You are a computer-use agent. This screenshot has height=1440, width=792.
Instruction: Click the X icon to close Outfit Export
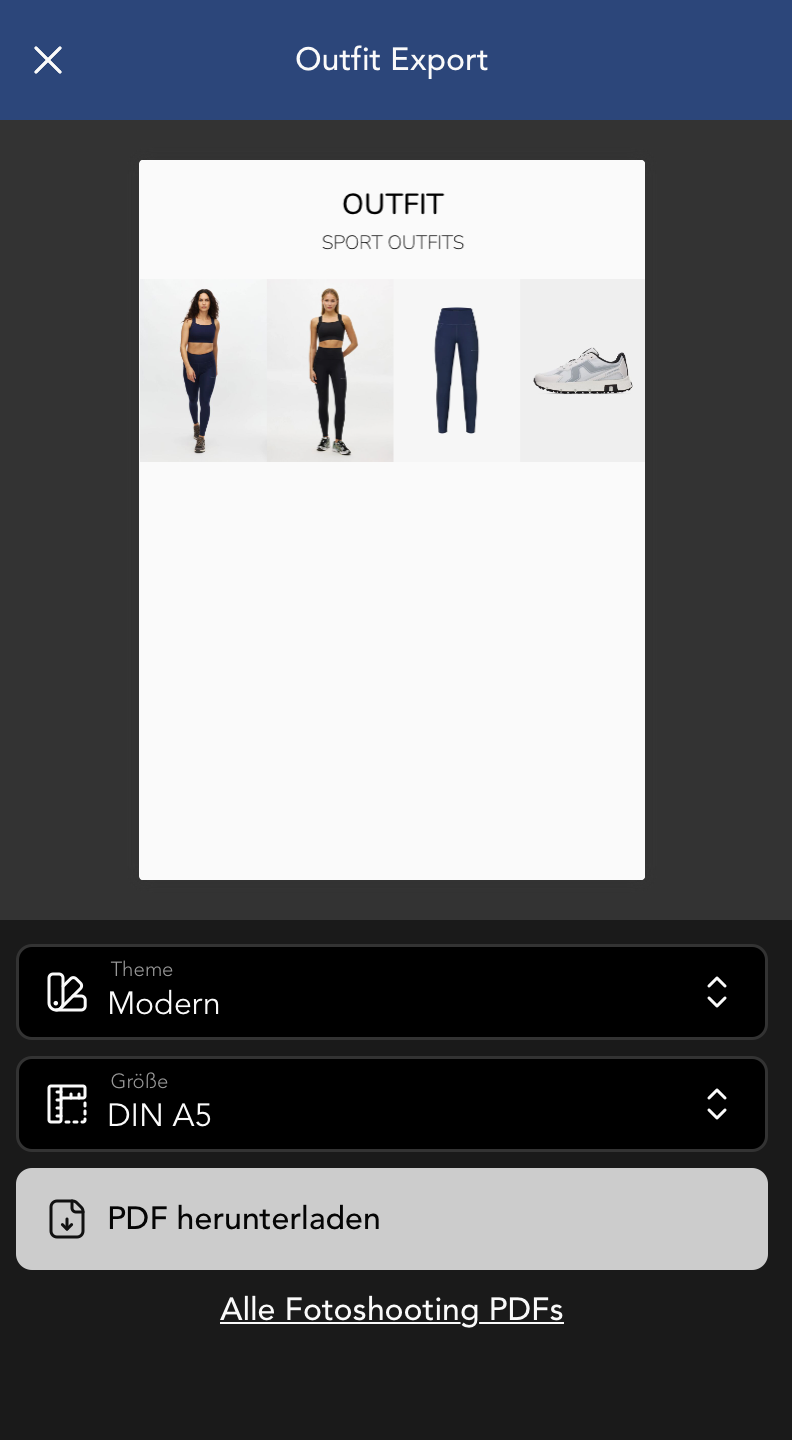47,60
